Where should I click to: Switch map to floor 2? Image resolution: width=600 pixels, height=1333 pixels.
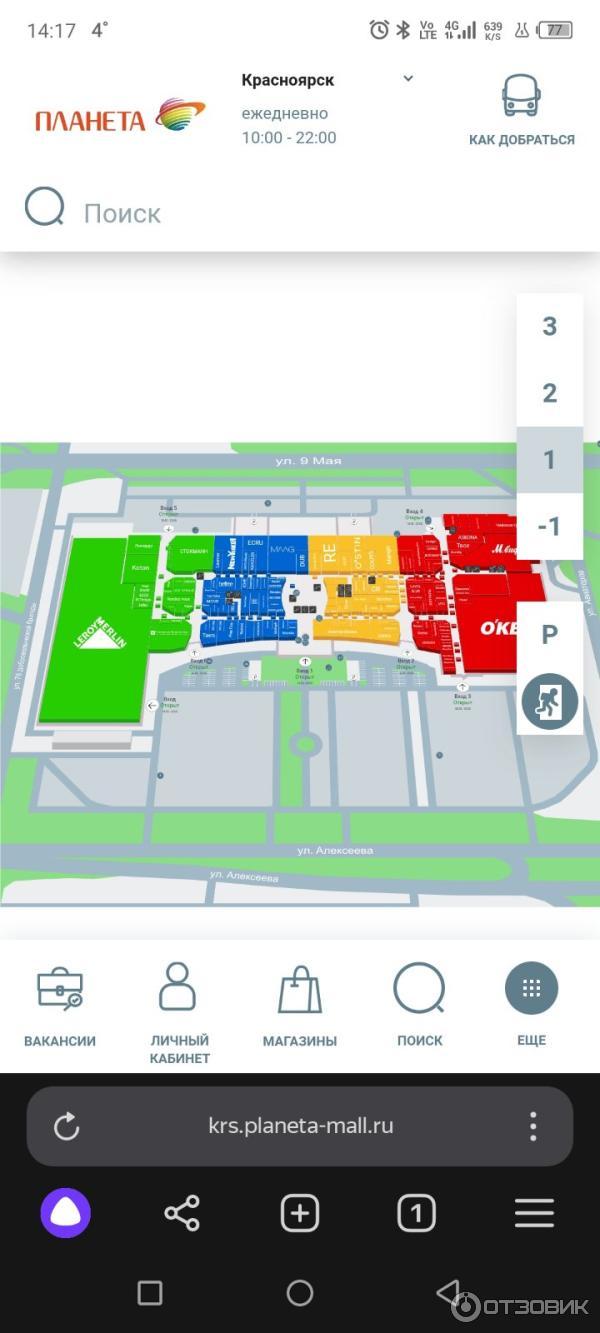coord(549,393)
